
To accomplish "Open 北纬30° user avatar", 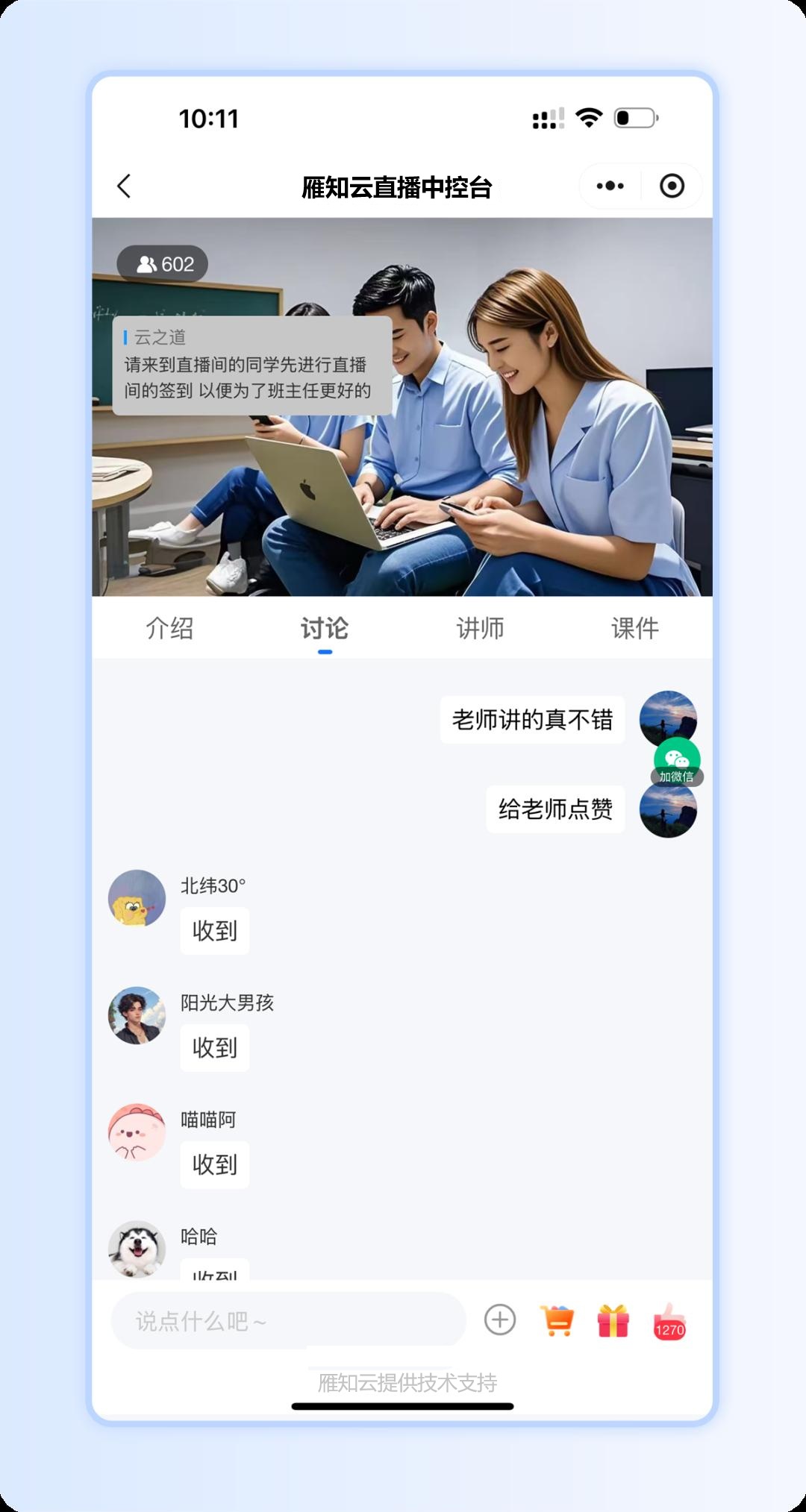I will tap(137, 898).
